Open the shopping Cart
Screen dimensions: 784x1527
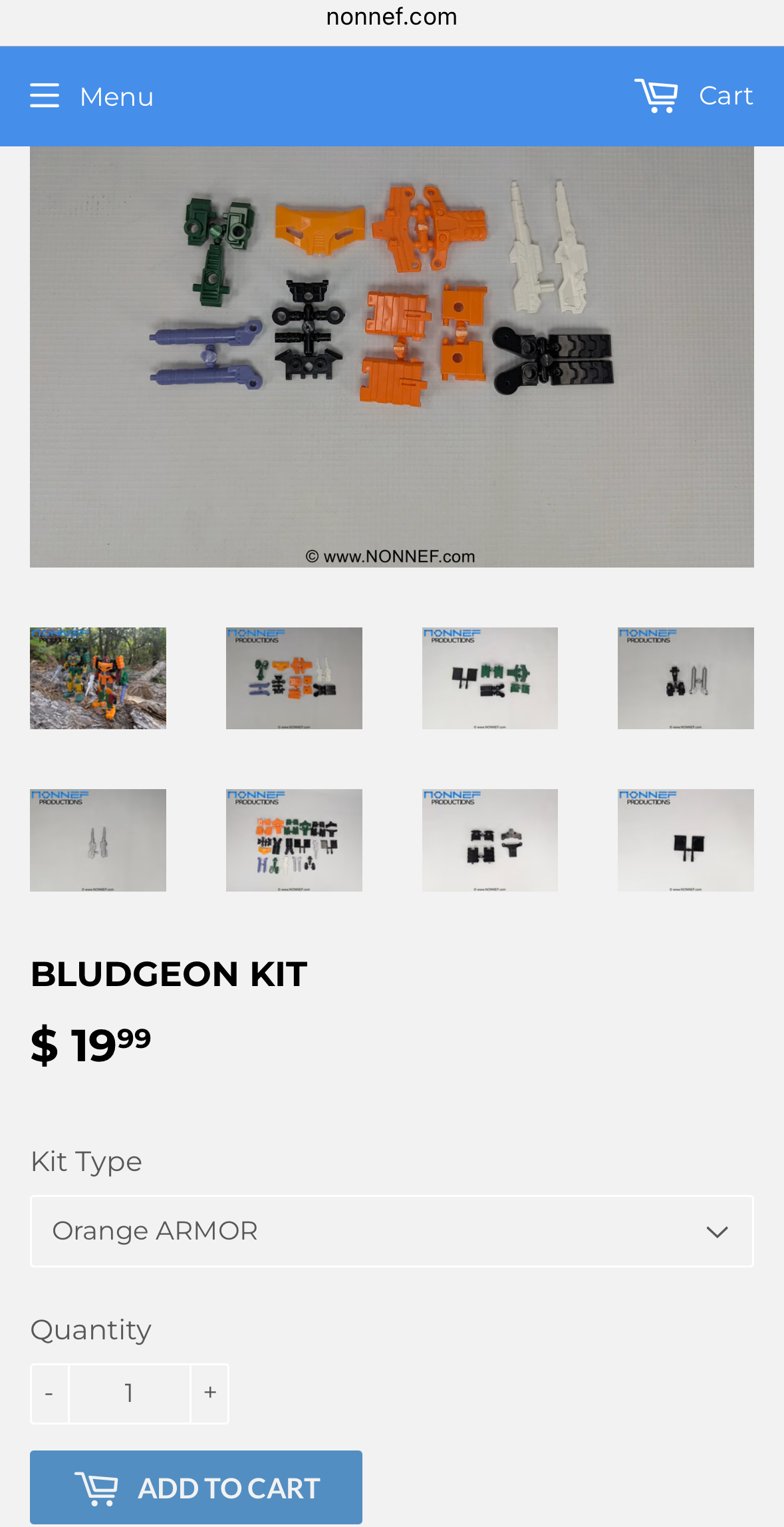click(694, 96)
